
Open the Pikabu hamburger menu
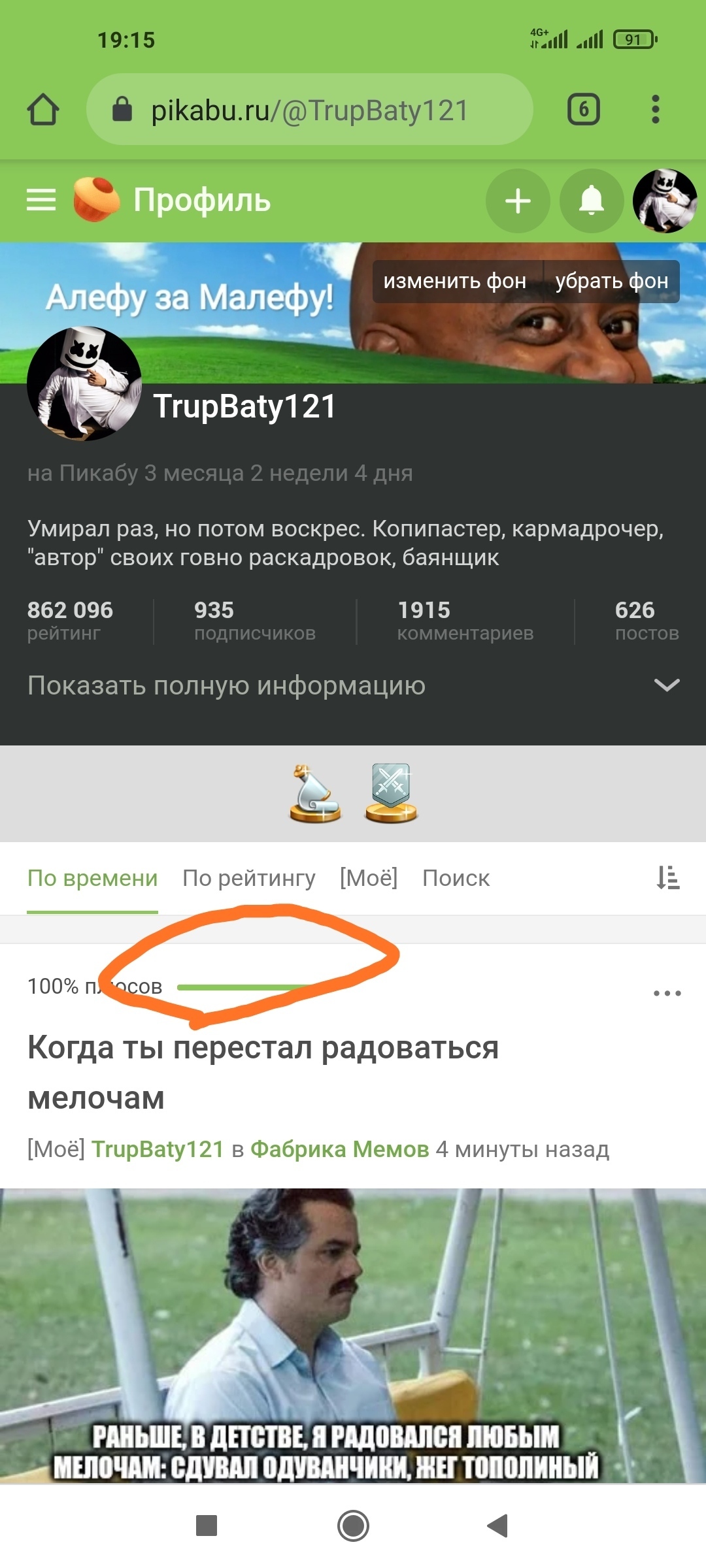pos(41,200)
